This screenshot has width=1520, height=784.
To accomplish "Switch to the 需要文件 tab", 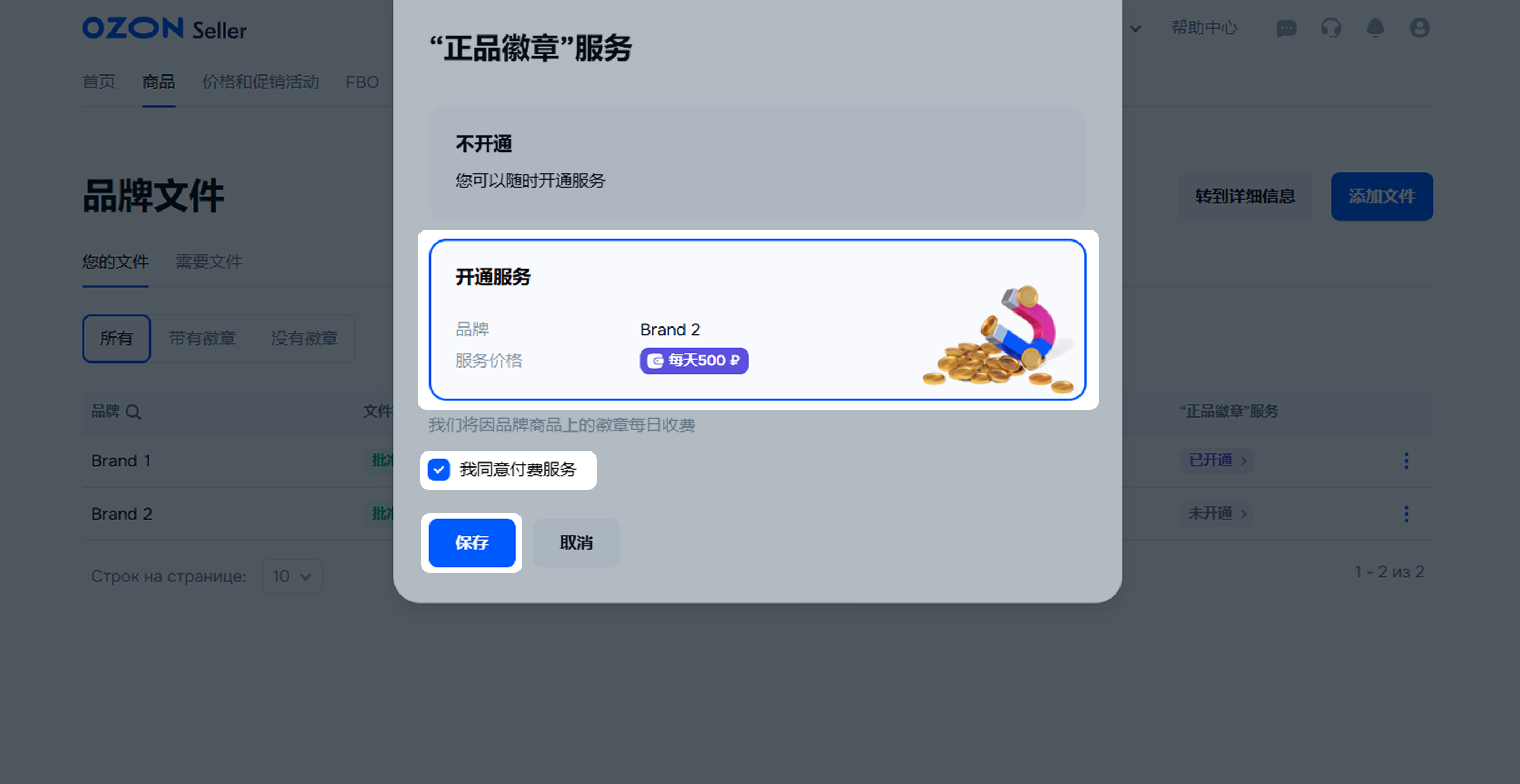I will [208, 262].
